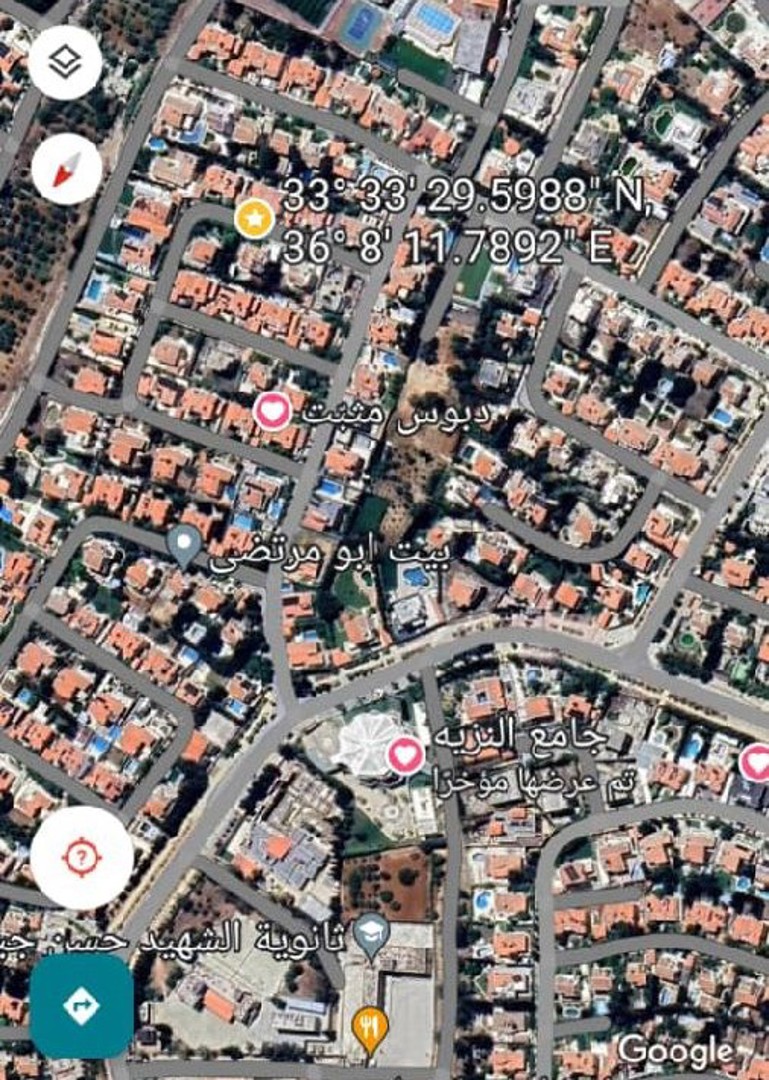Select the saved pin labeled دبوس مثبت

[x=272, y=411]
